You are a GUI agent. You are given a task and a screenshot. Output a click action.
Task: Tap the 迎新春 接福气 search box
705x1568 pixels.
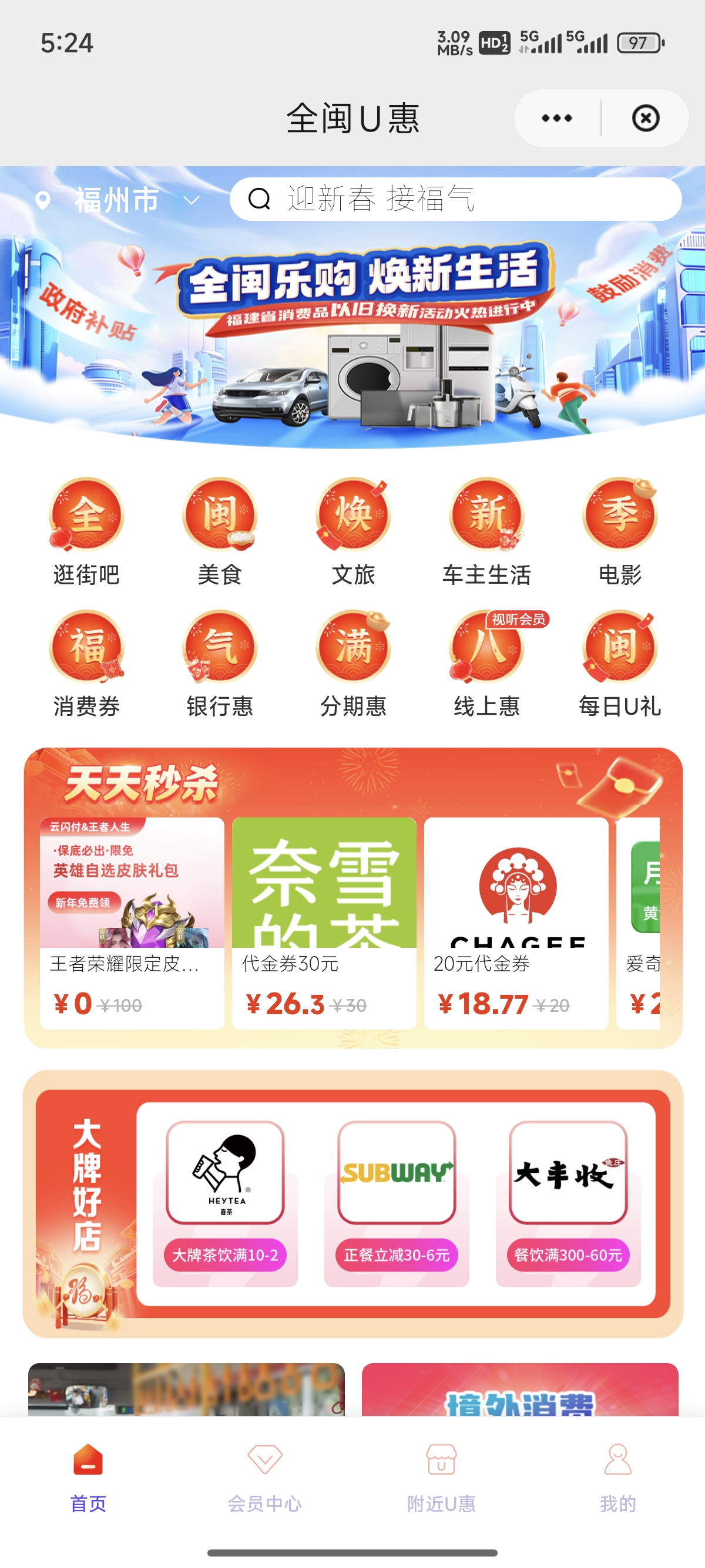click(x=455, y=199)
